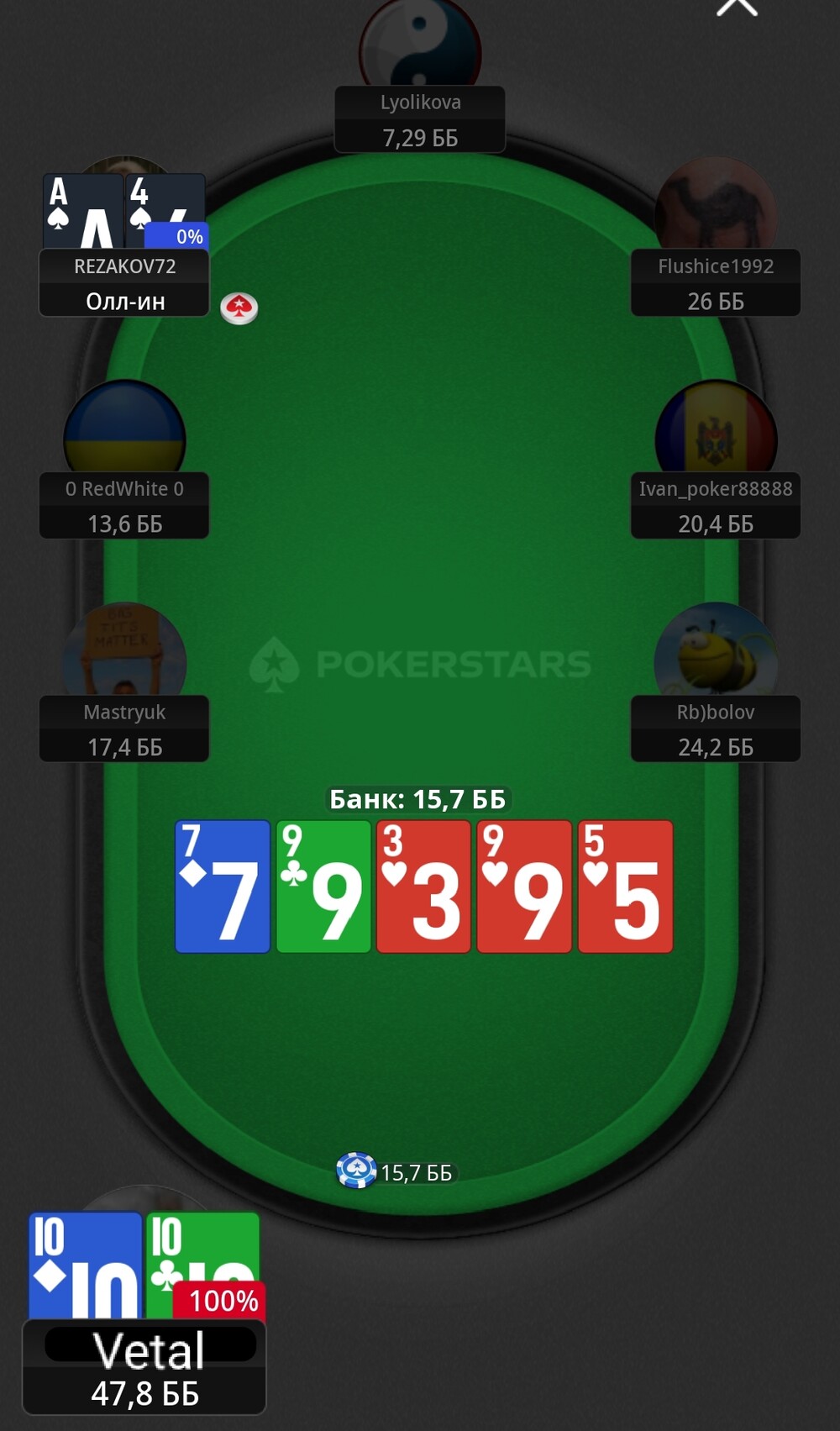The width and height of the screenshot is (840, 1431).
Task: Select REZAKOV72's all-in seat
Action: pos(124,283)
